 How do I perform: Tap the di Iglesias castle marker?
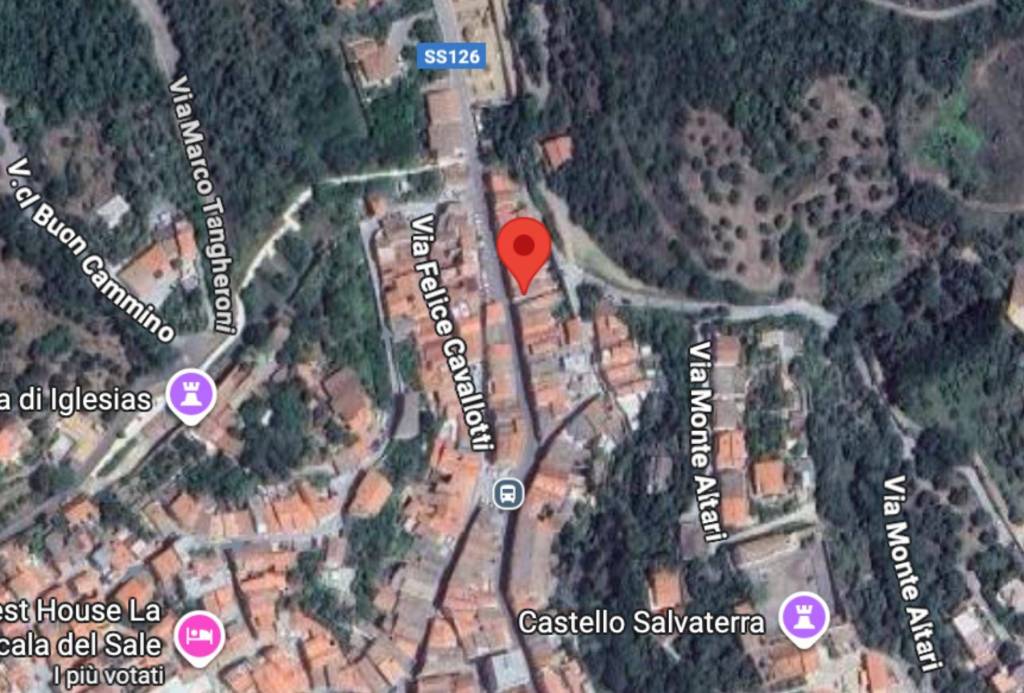click(x=190, y=394)
